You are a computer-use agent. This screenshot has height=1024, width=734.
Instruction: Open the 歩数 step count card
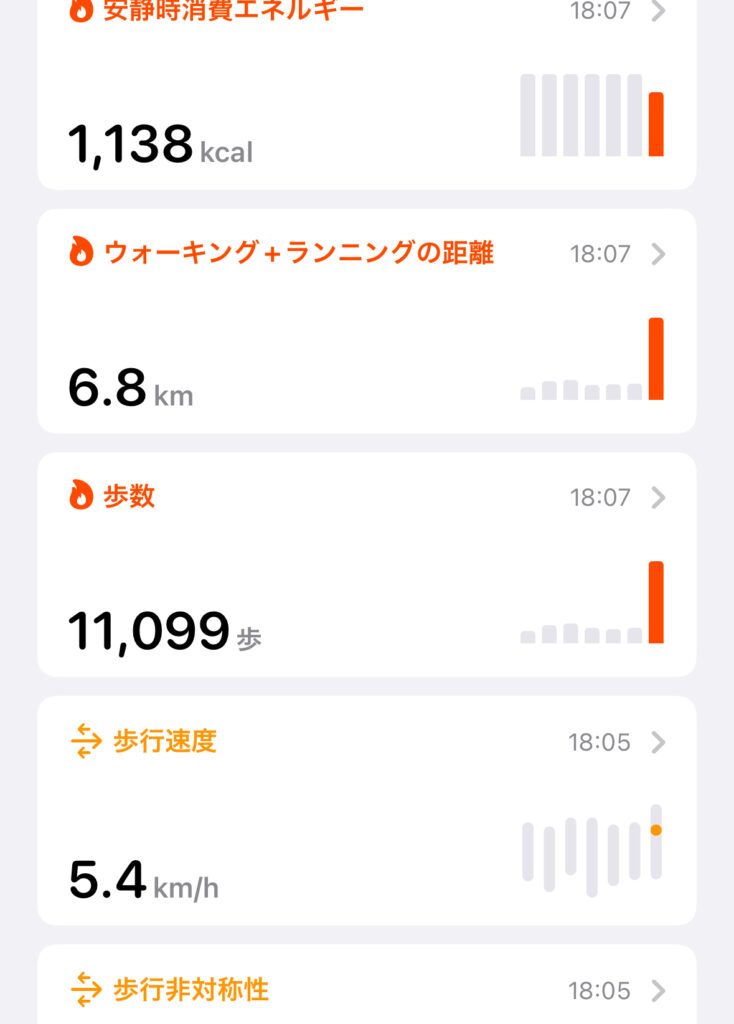click(366, 564)
